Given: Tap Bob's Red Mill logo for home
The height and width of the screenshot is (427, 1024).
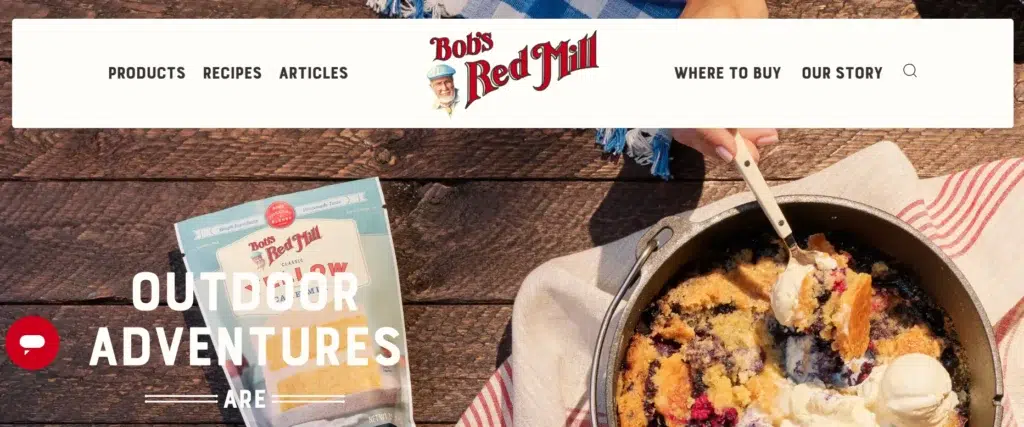Looking at the screenshot, I should pyautogui.click(x=512, y=72).
